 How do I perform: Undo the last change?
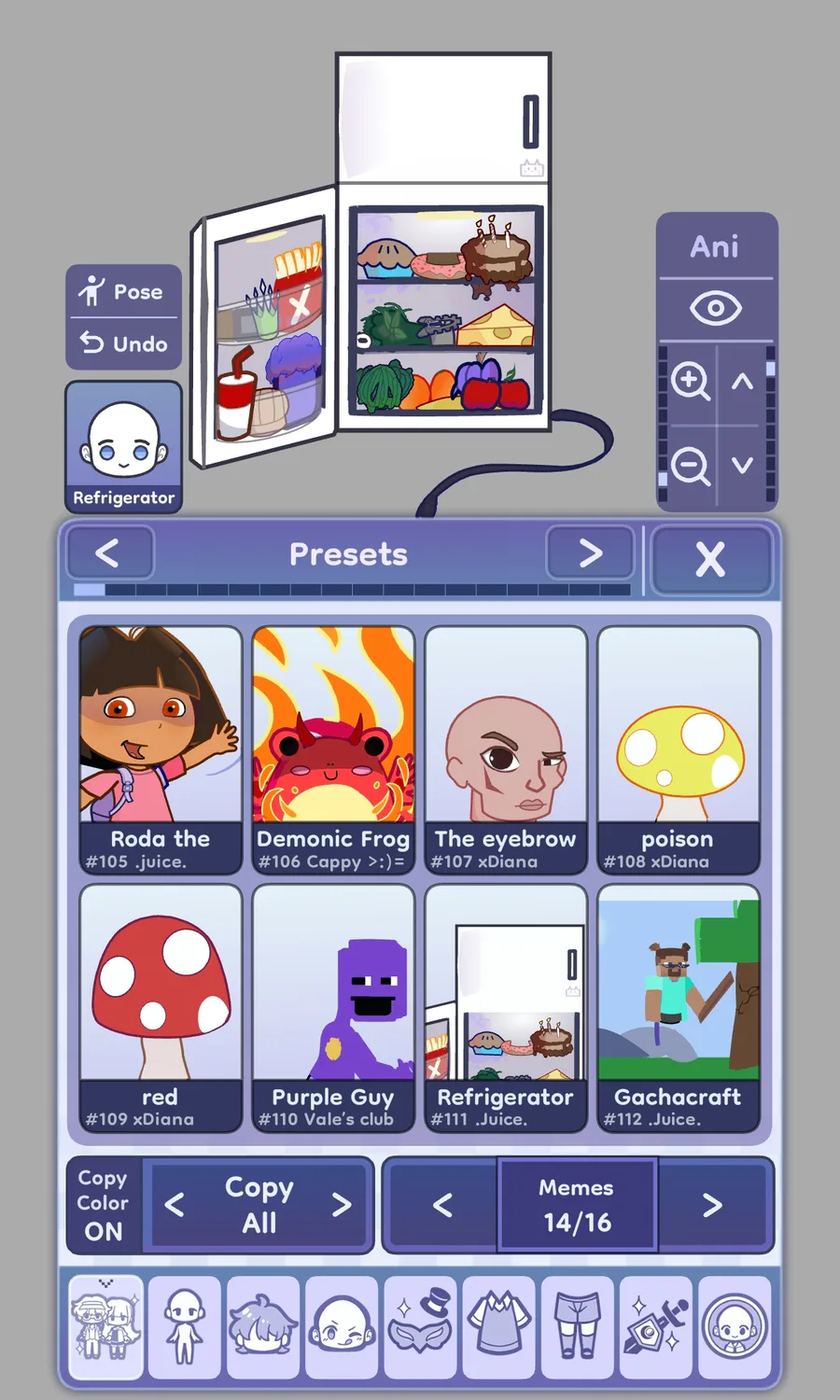click(x=122, y=343)
